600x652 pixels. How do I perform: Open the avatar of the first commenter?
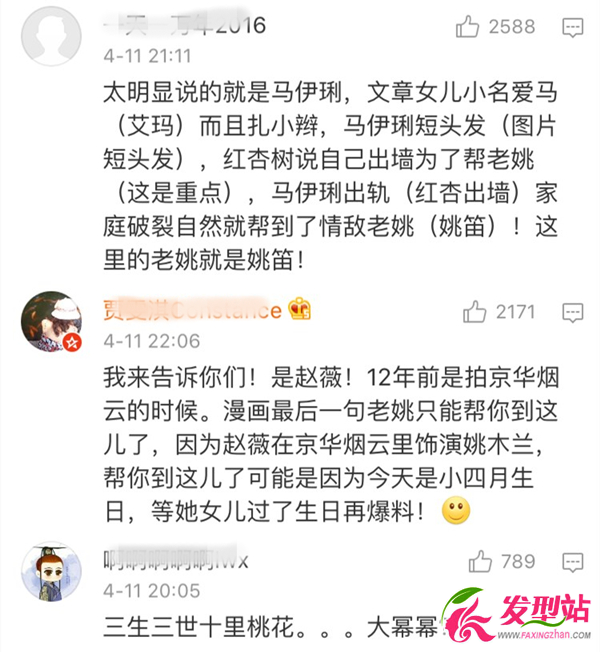(x=52, y=34)
